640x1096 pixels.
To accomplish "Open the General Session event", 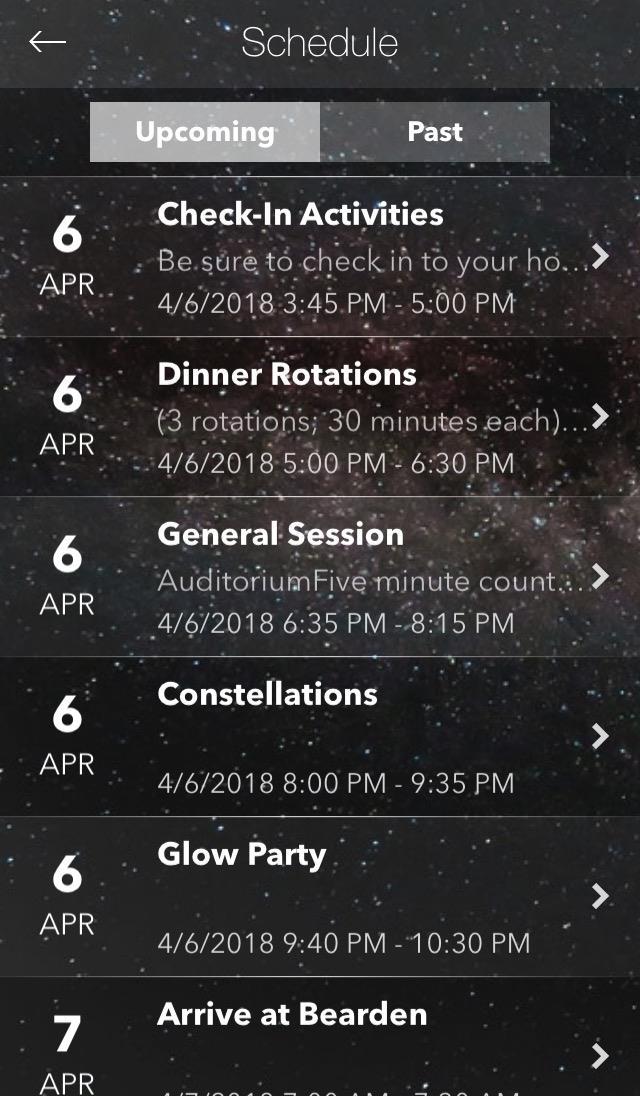I will [320, 577].
